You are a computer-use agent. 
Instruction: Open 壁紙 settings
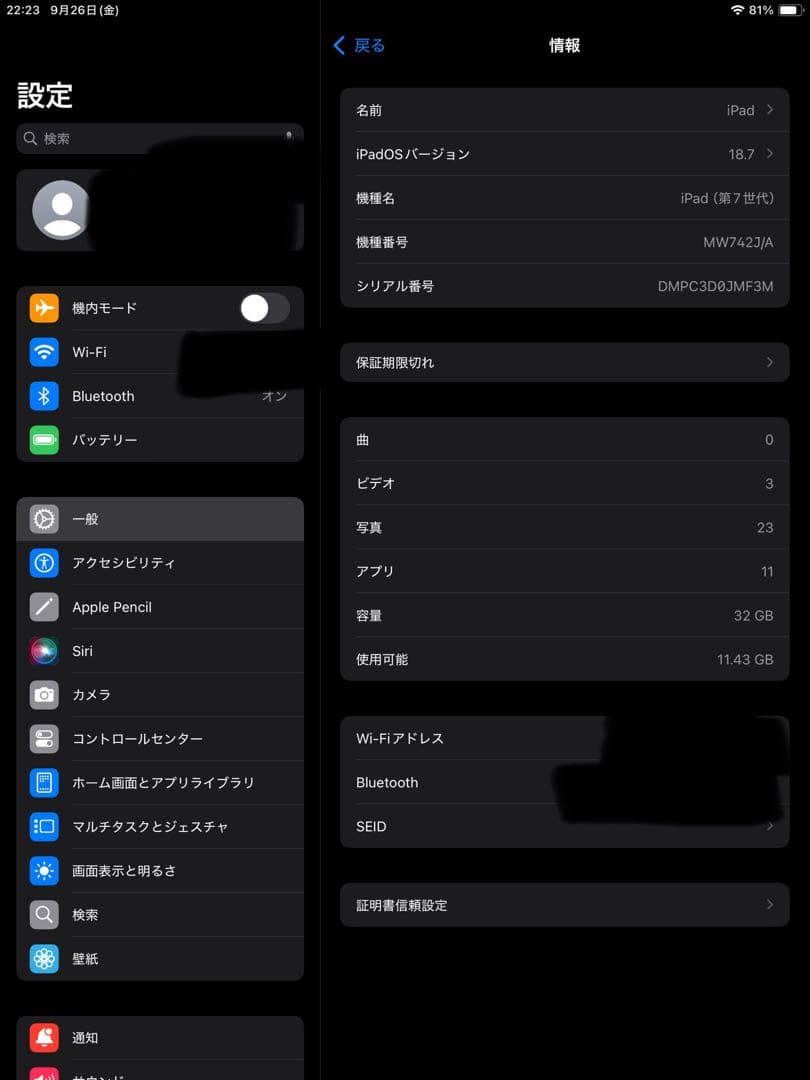(43, 958)
